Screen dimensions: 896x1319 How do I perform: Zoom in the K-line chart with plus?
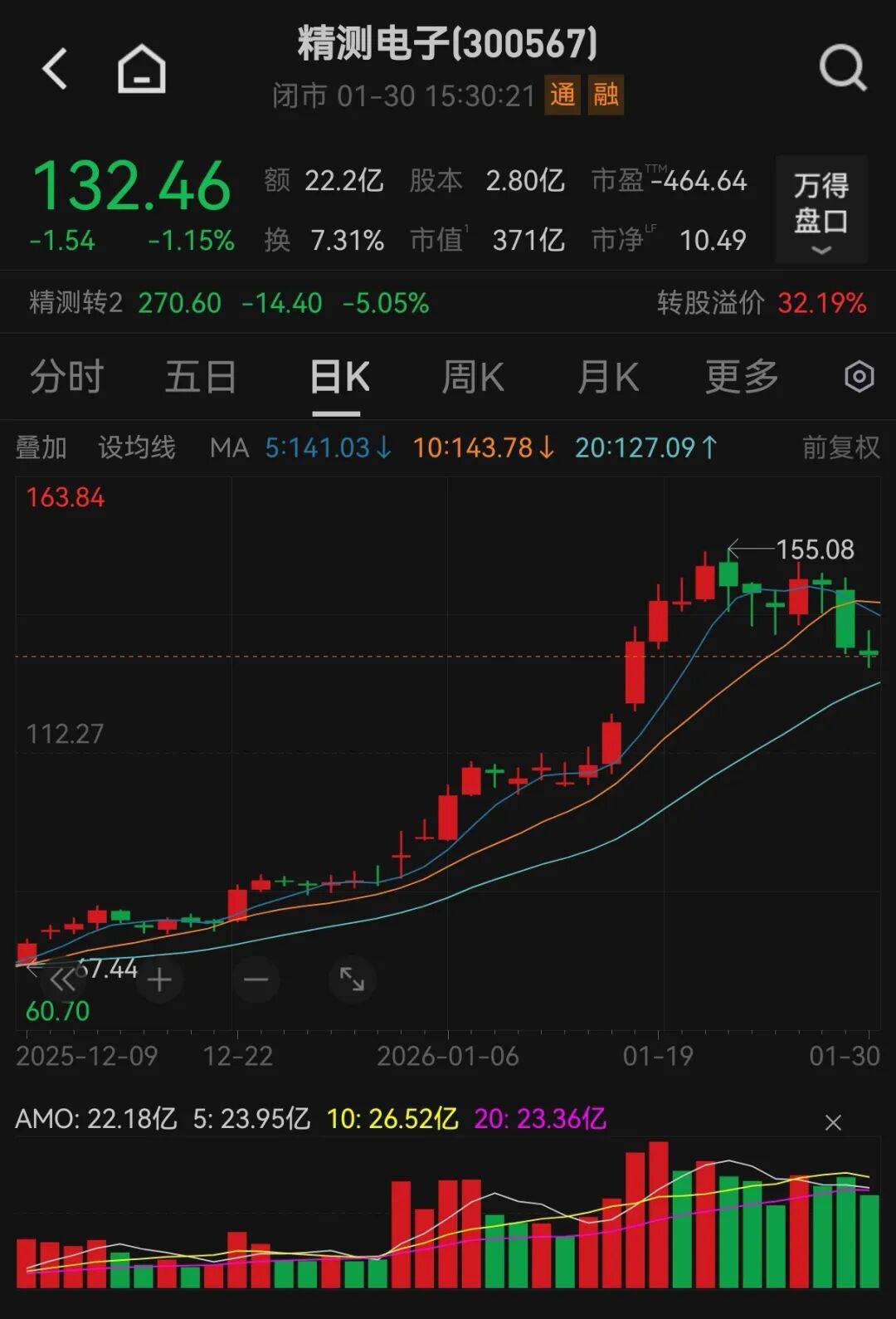159,980
